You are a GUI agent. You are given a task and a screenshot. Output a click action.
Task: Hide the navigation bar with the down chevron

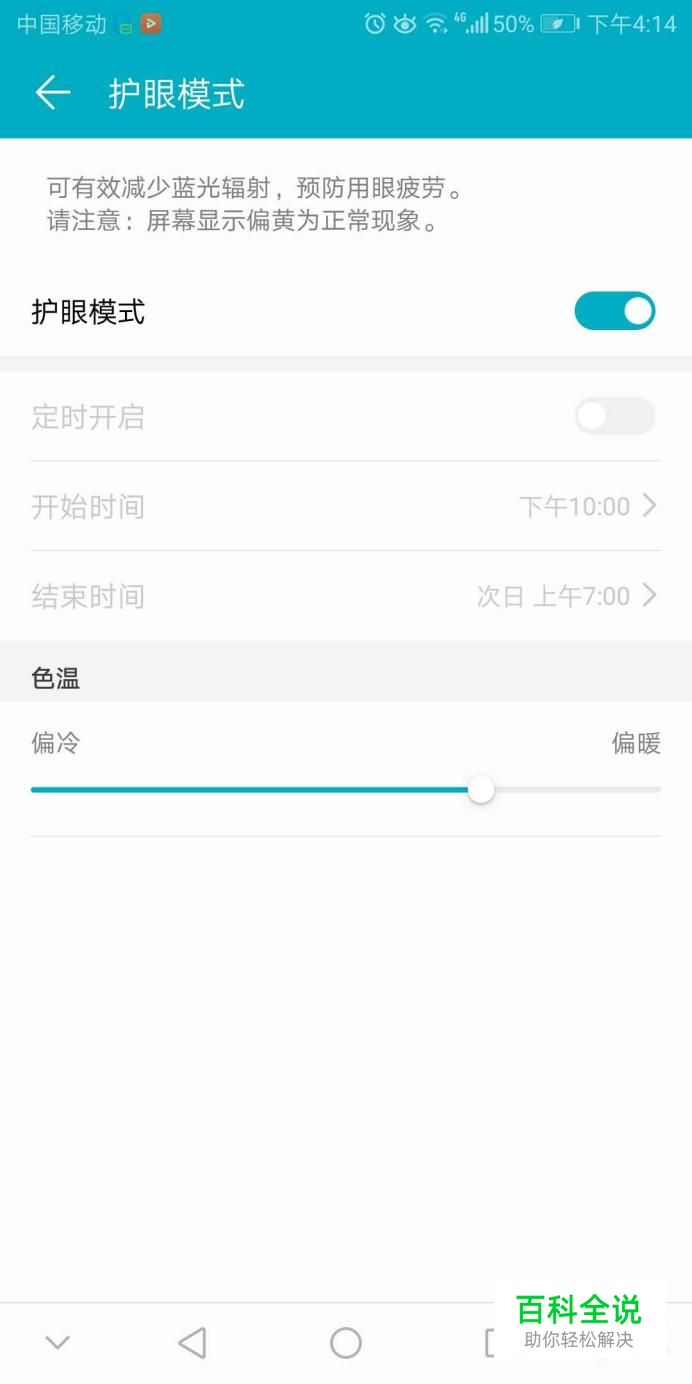(58, 1343)
